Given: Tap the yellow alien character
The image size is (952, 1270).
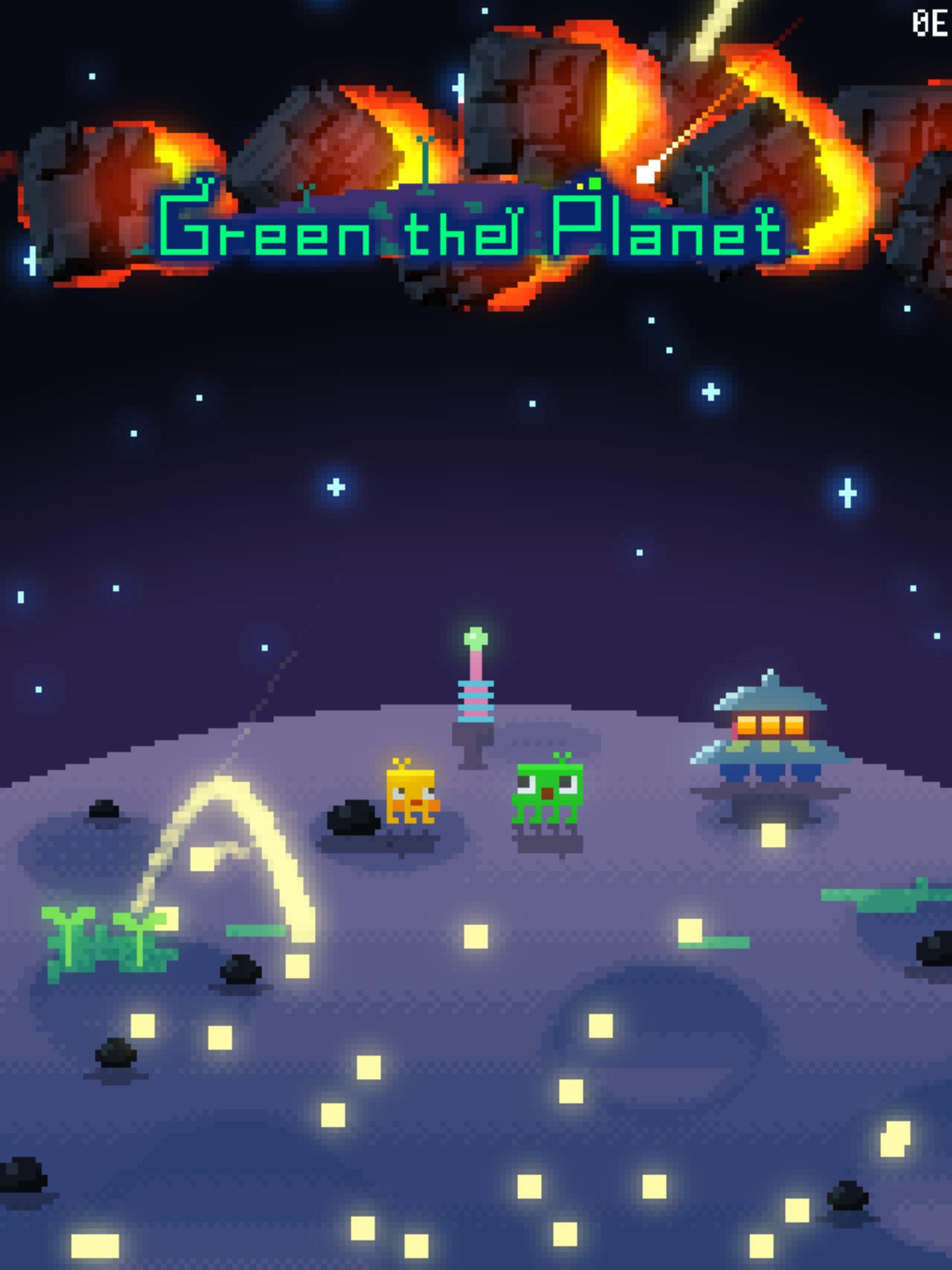Looking at the screenshot, I should pyautogui.click(x=411, y=793).
